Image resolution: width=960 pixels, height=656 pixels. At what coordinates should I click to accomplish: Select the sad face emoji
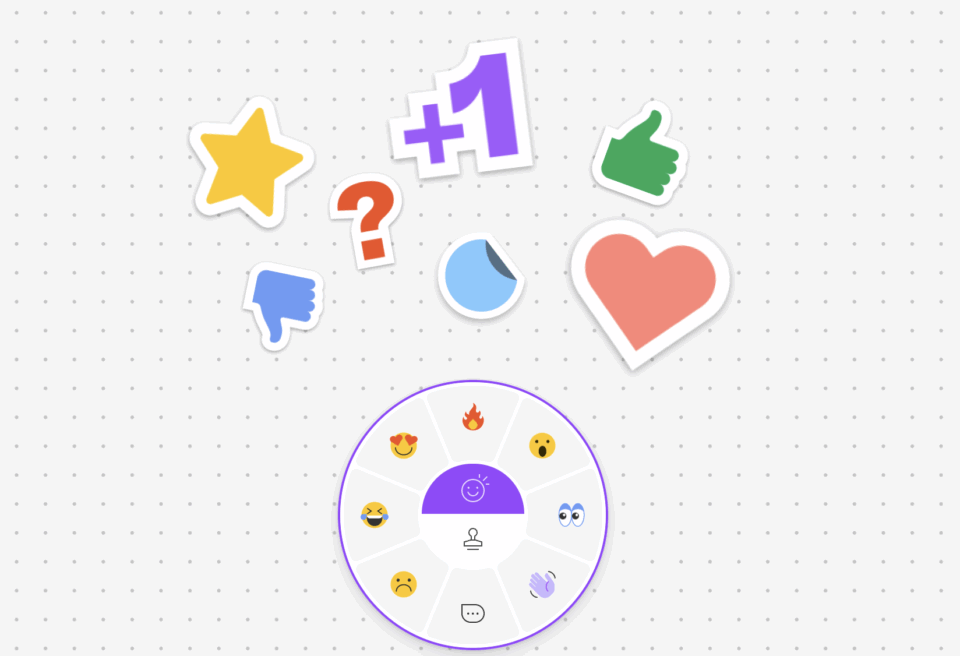pyautogui.click(x=403, y=584)
